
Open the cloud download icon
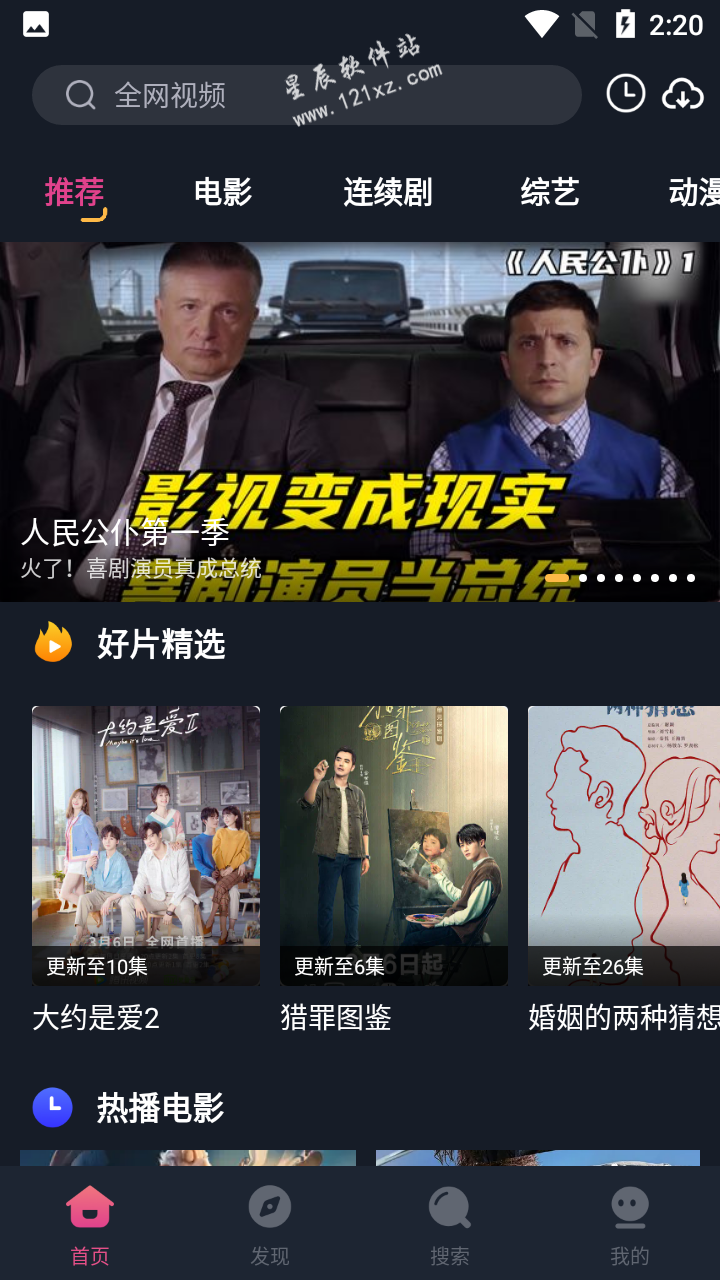(x=683, y=94)
